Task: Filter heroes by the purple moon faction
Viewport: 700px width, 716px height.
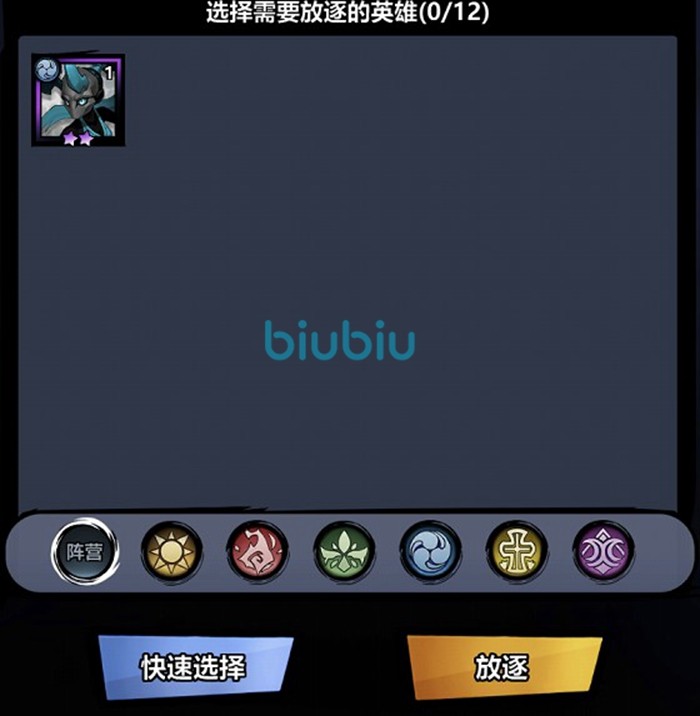Action: (x=604, y=552)
